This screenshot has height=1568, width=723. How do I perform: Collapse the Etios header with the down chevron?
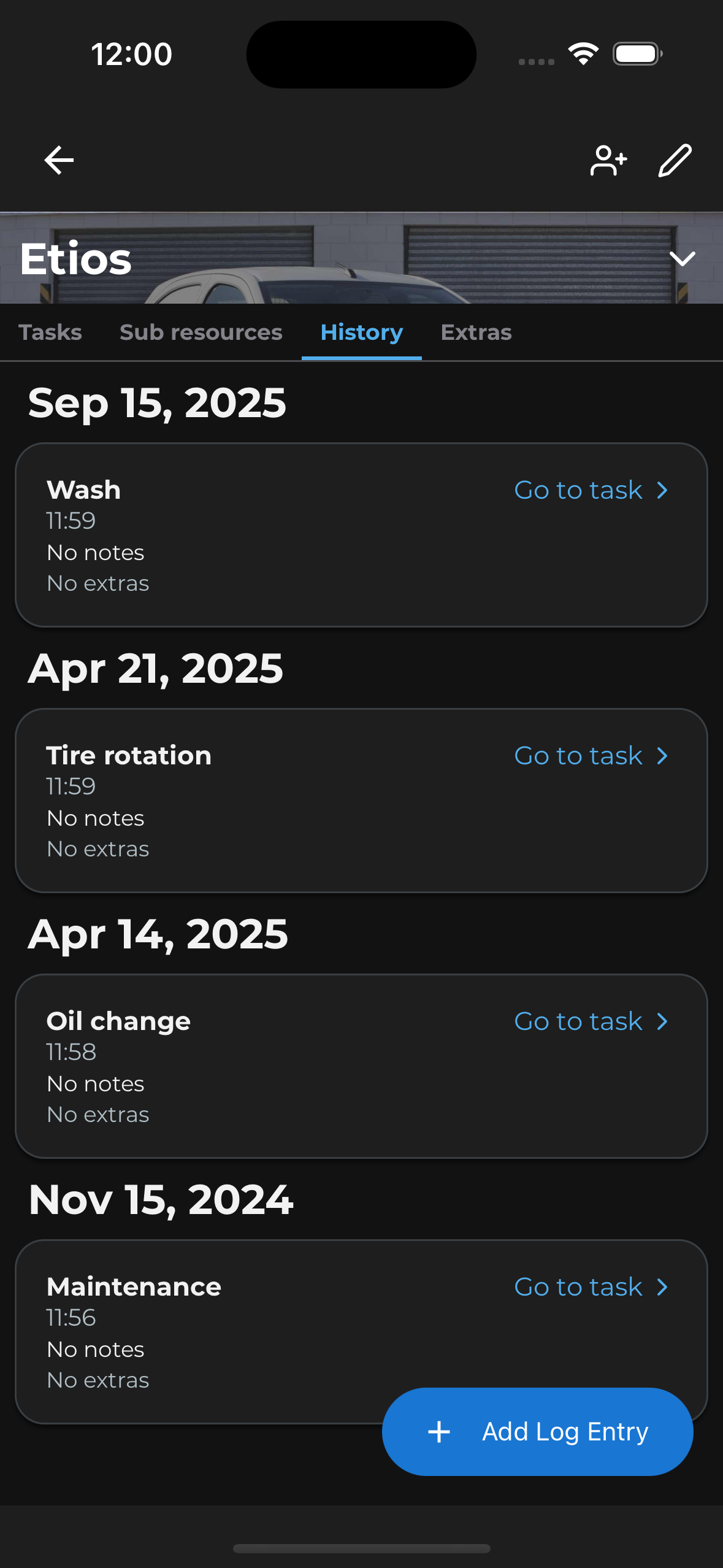click(683, 258)
